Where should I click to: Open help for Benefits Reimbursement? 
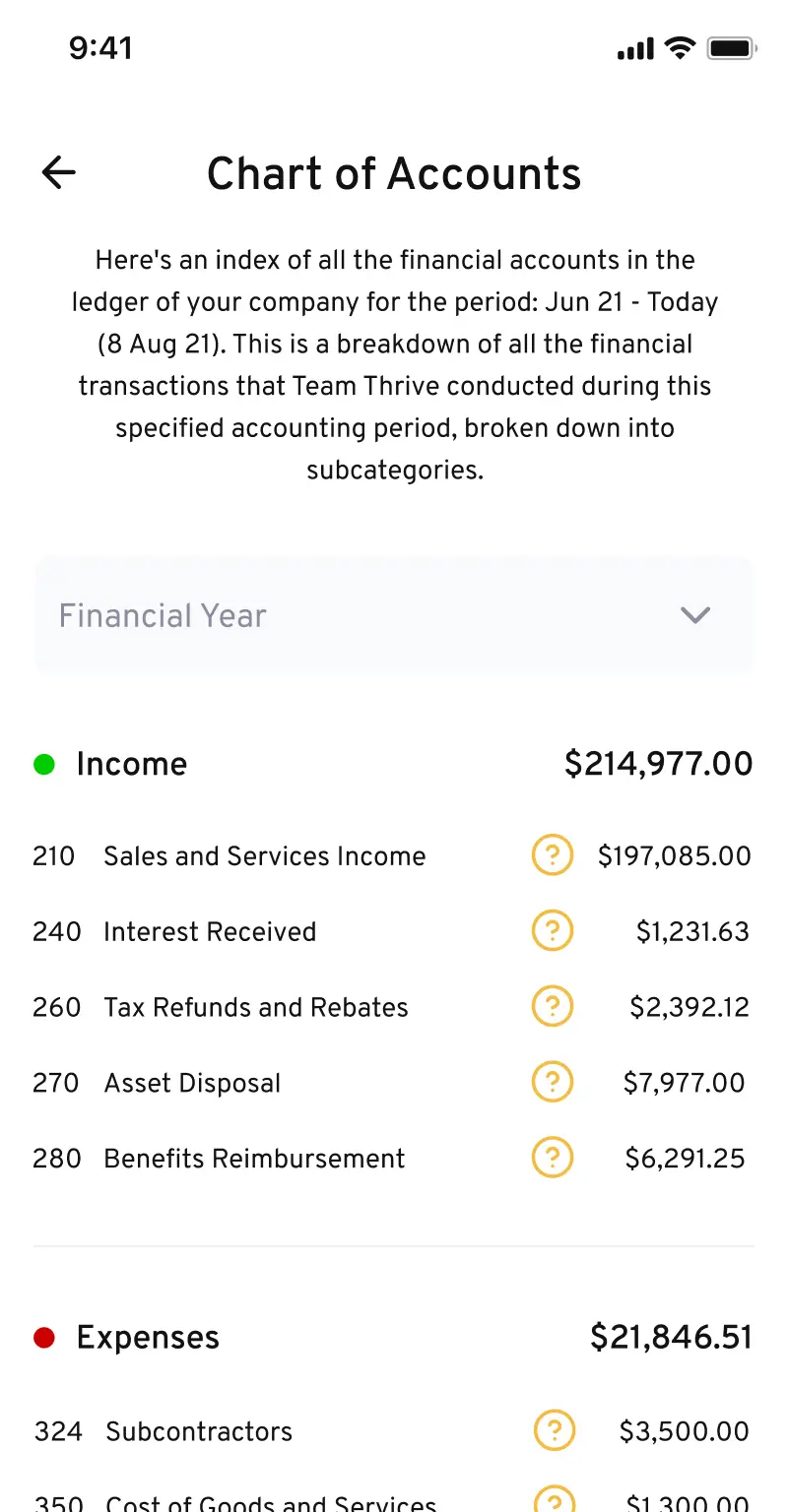click(553, 1158)
